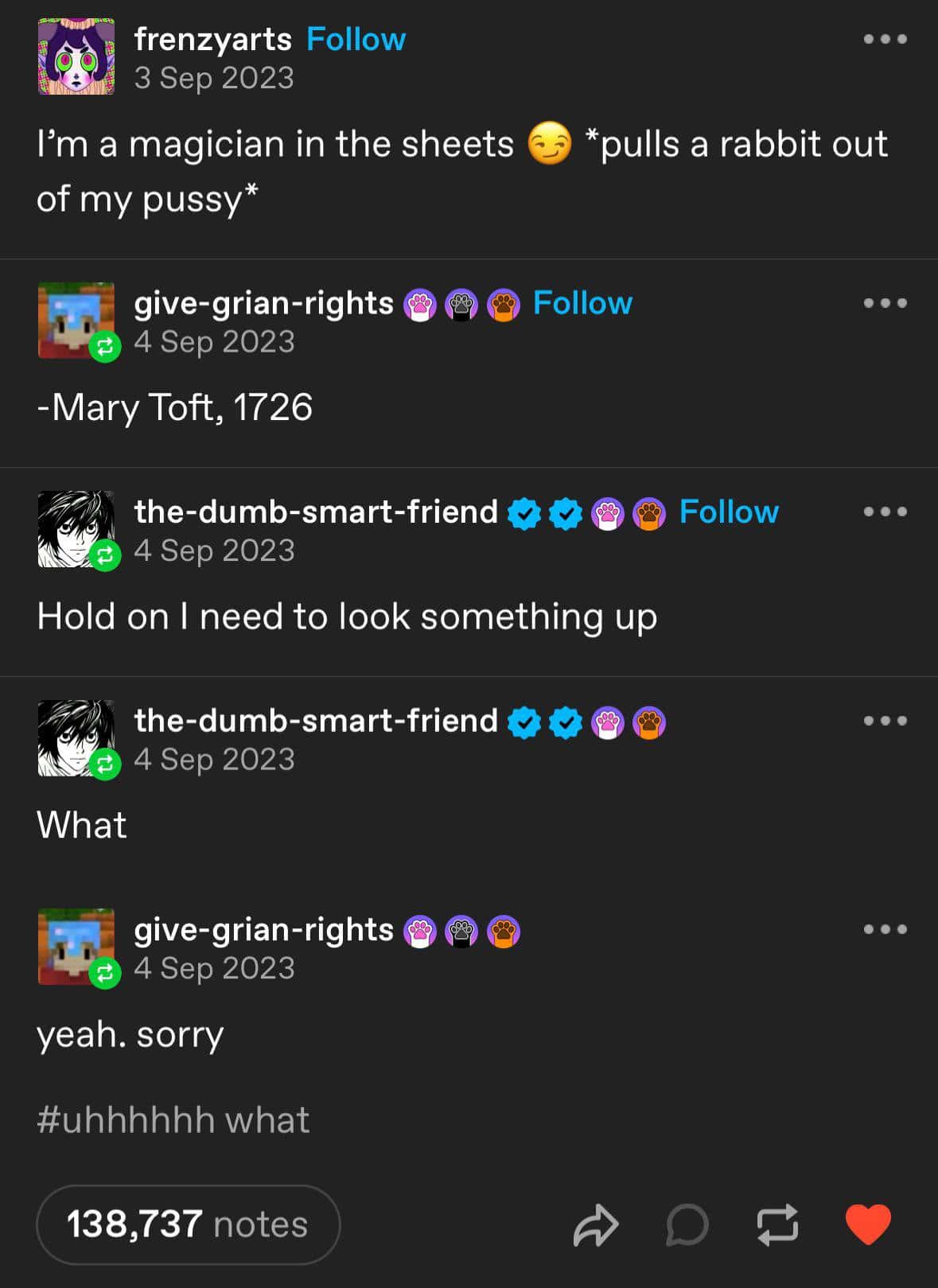This screenshot has height=1288, width=938.
Task: View the 138,737 notes
Action: (x=188, y=1224)
